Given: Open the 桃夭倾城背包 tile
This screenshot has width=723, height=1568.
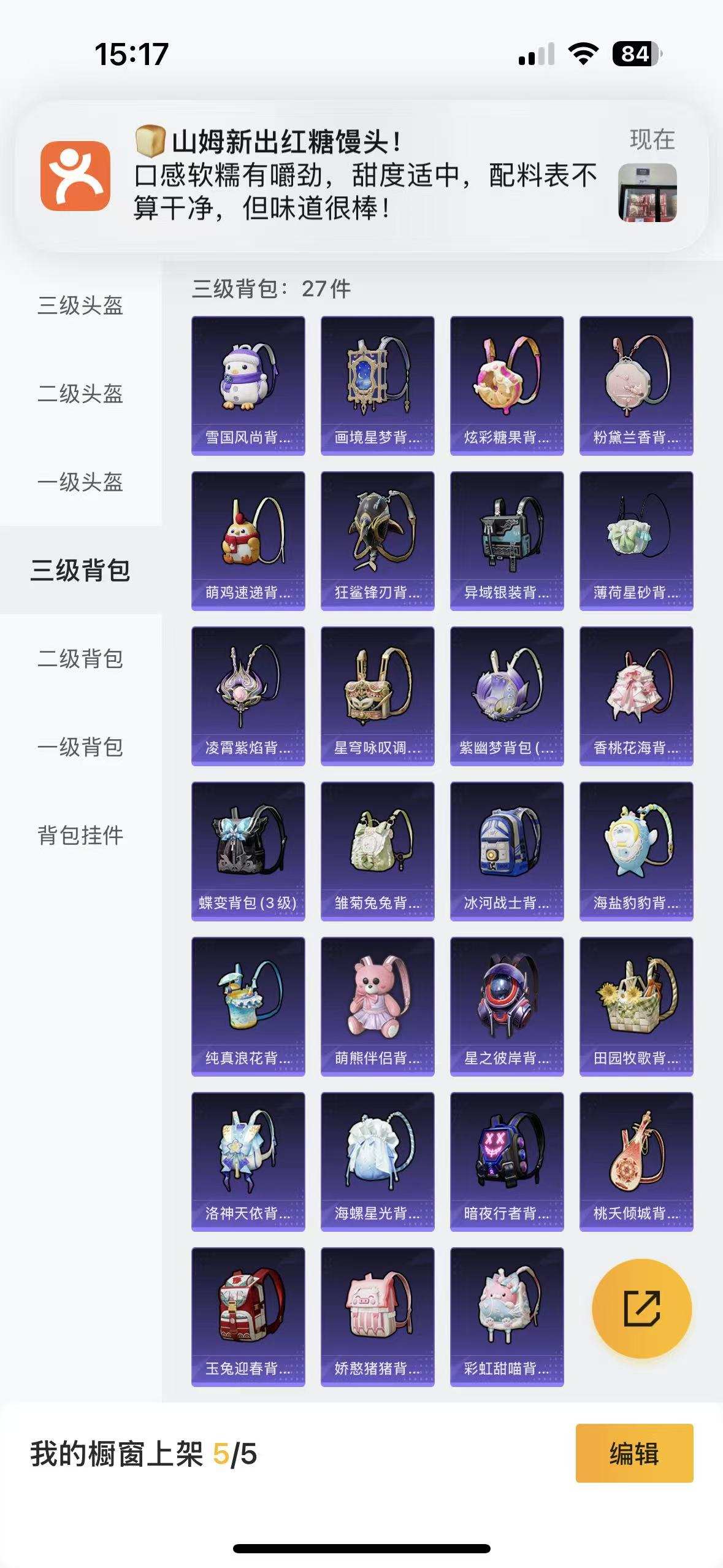Looking at the screenshot, I should (x=636, y=1161).
